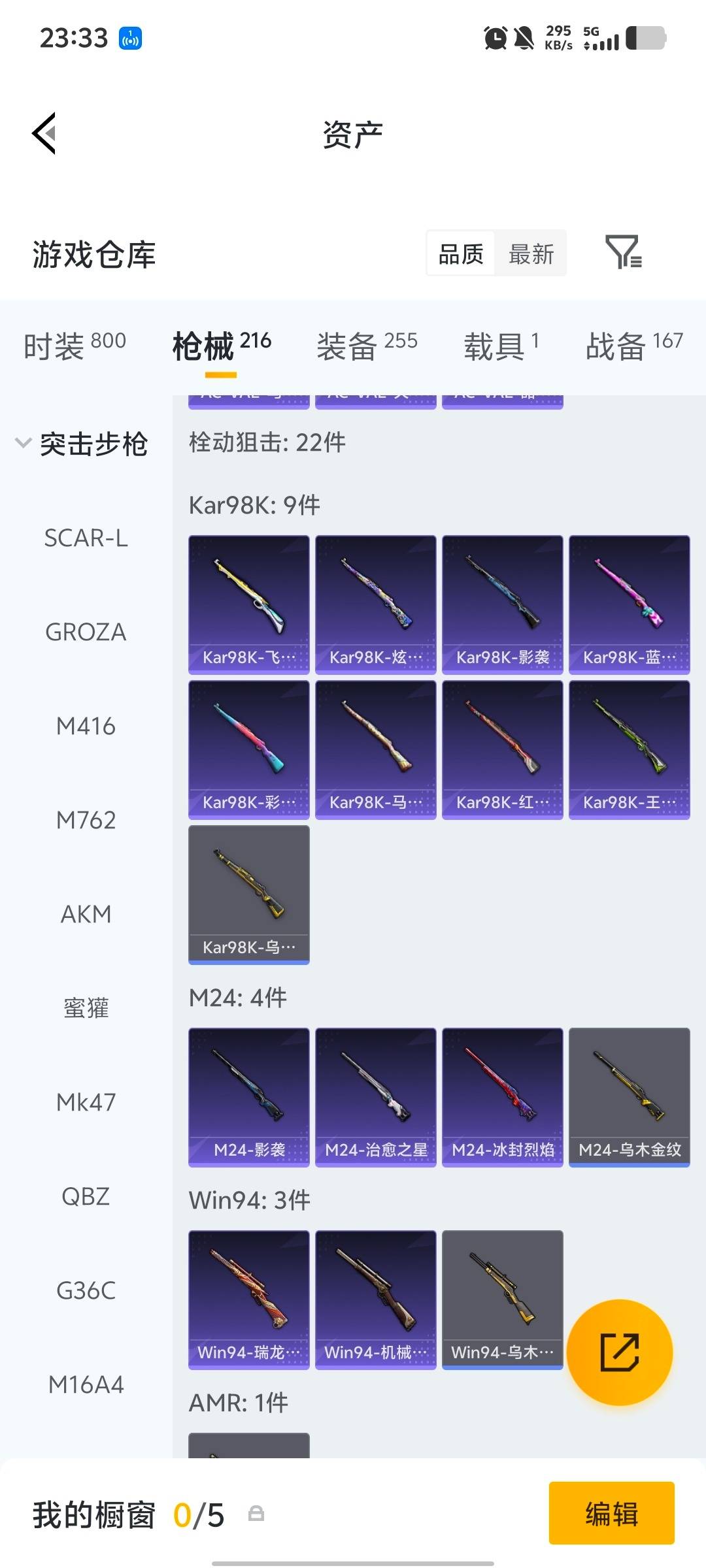Screen dimensions: 706x1568
Task: Tap the back arrow to leave 资产 page
Action: pyautogui.click(x=43, y=134)
